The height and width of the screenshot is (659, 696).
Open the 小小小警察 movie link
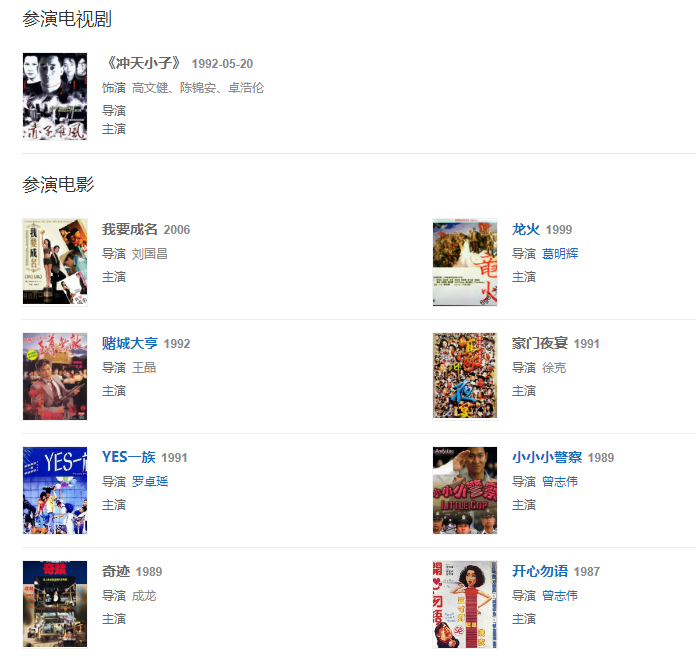pyautogui.click(x=546, y=457)
